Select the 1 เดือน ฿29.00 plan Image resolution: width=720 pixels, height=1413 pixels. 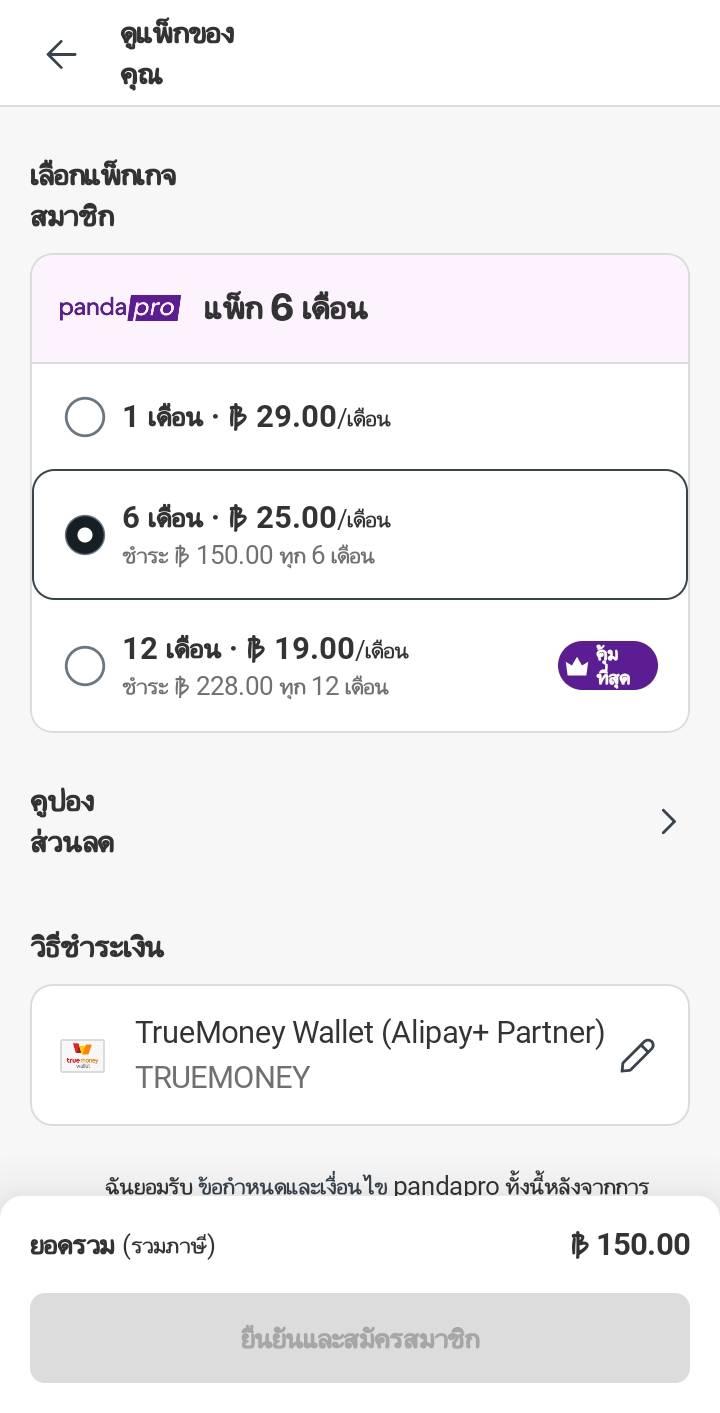[x=360, y=417]
